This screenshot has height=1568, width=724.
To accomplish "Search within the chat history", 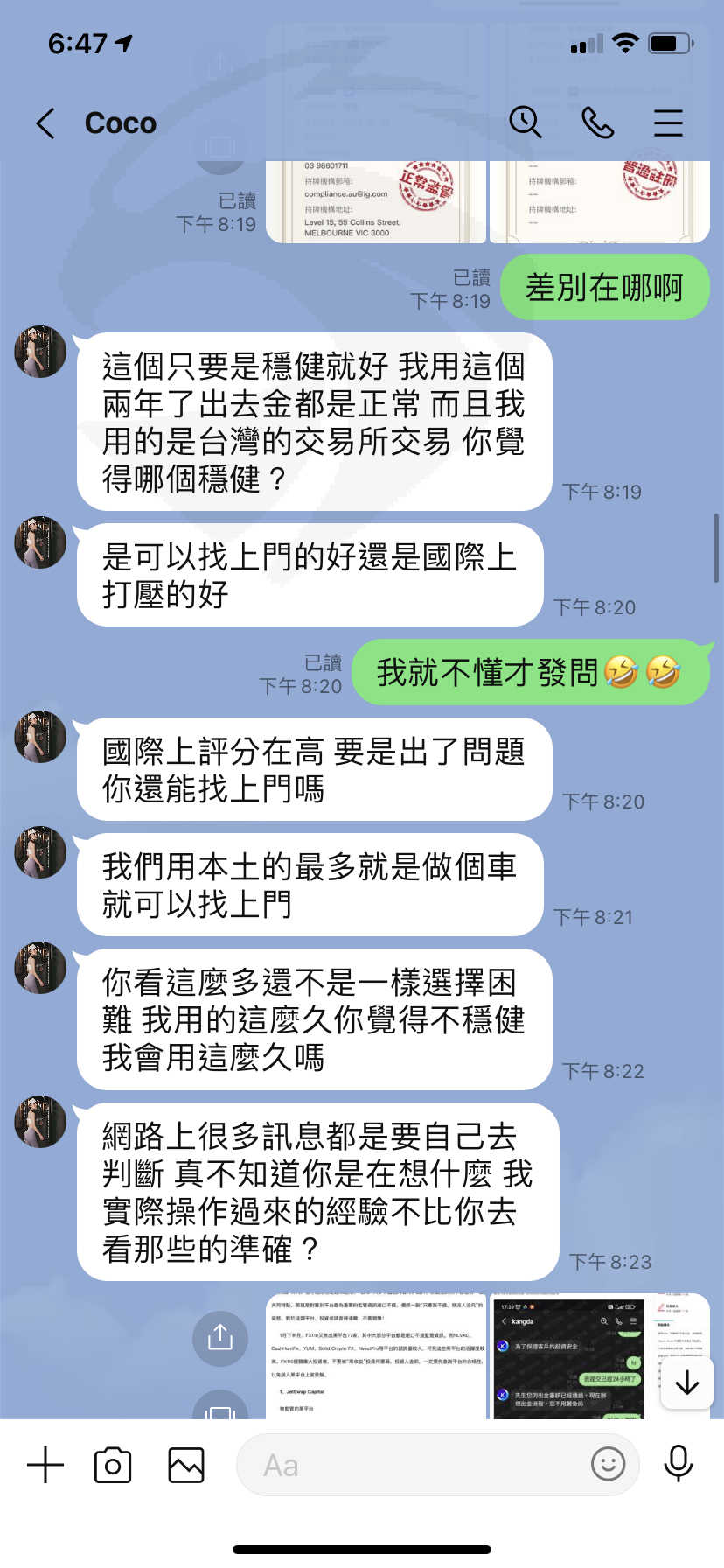I will (x=525, y=122).
